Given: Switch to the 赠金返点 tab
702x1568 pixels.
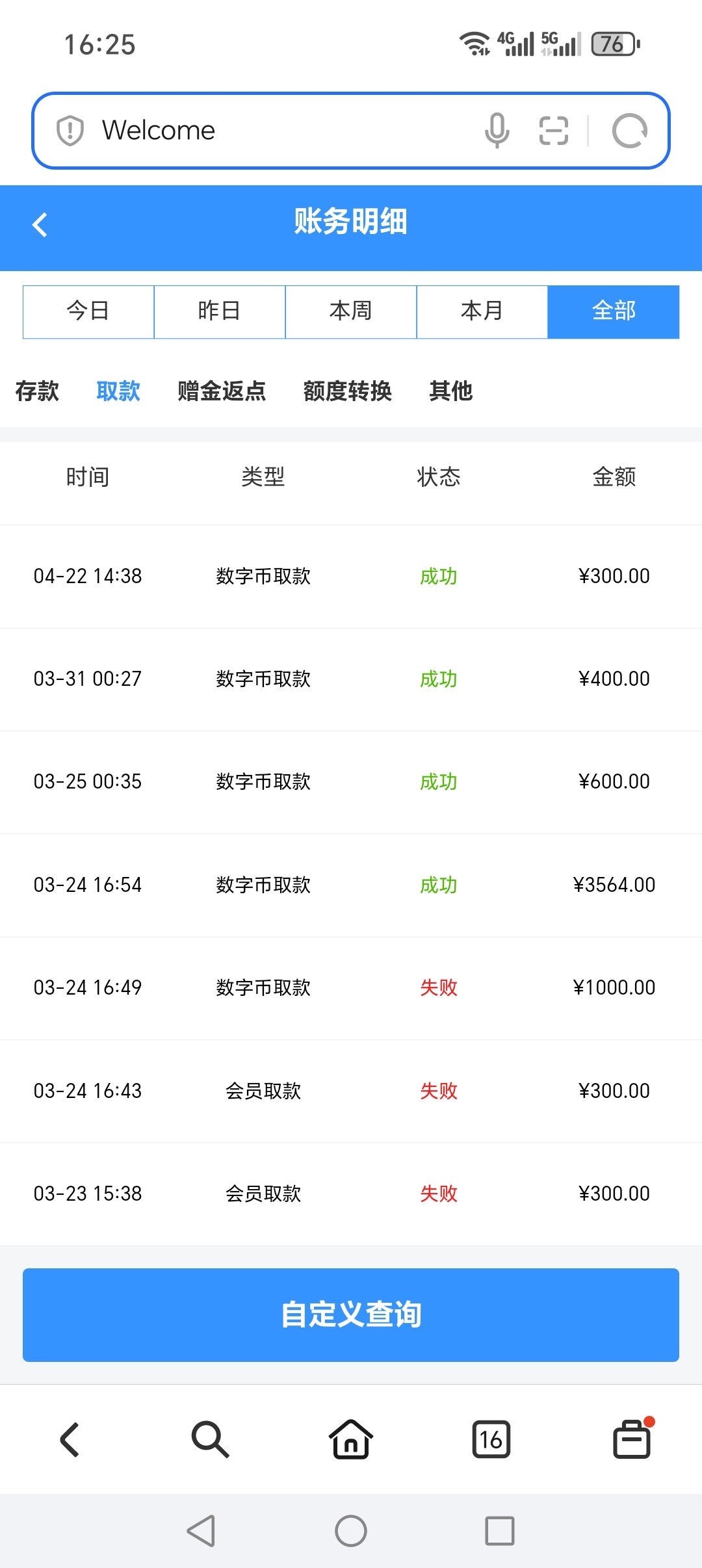Looking at the screenshot, I should tap(220, 391).
